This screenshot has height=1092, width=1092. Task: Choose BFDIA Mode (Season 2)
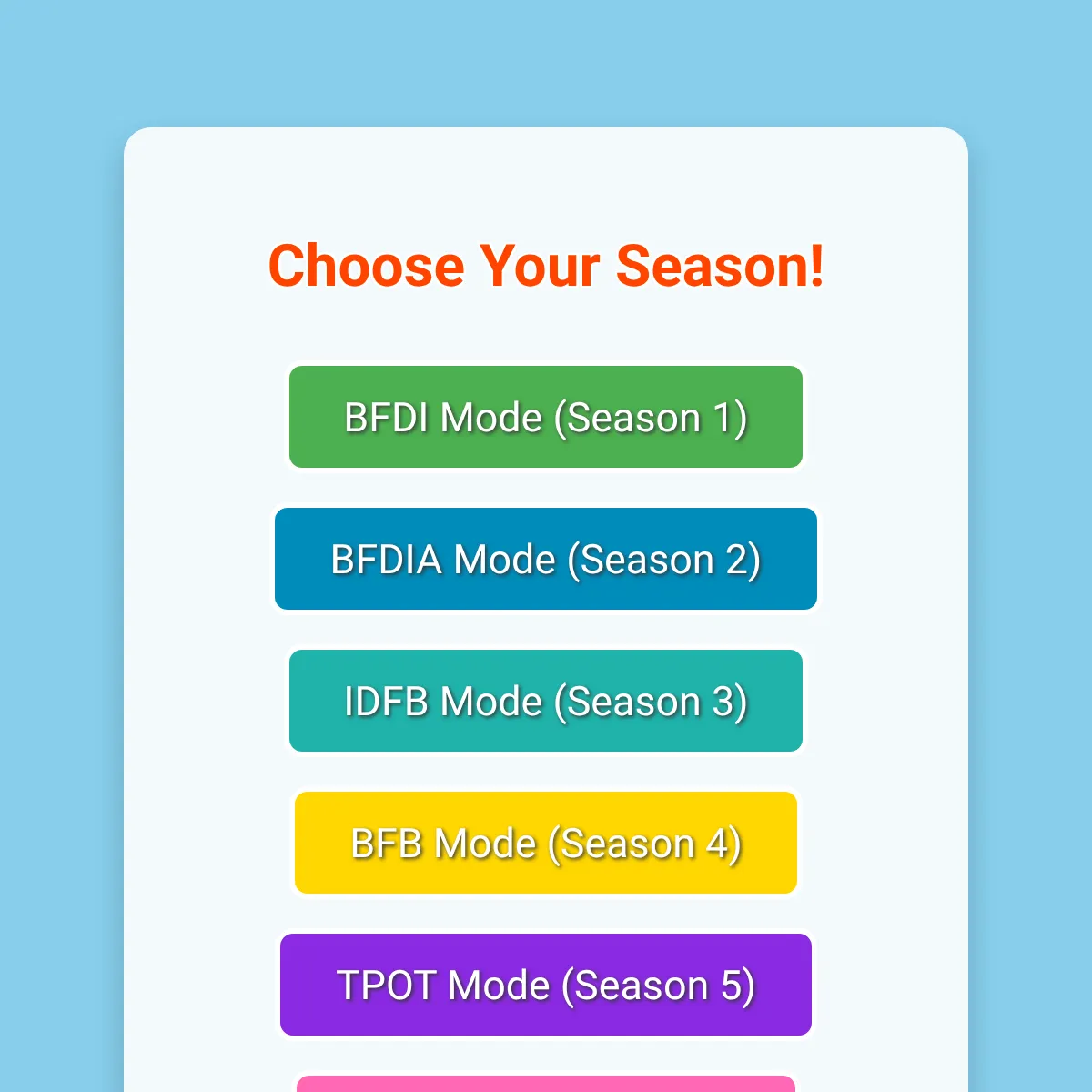coord(546,559)
